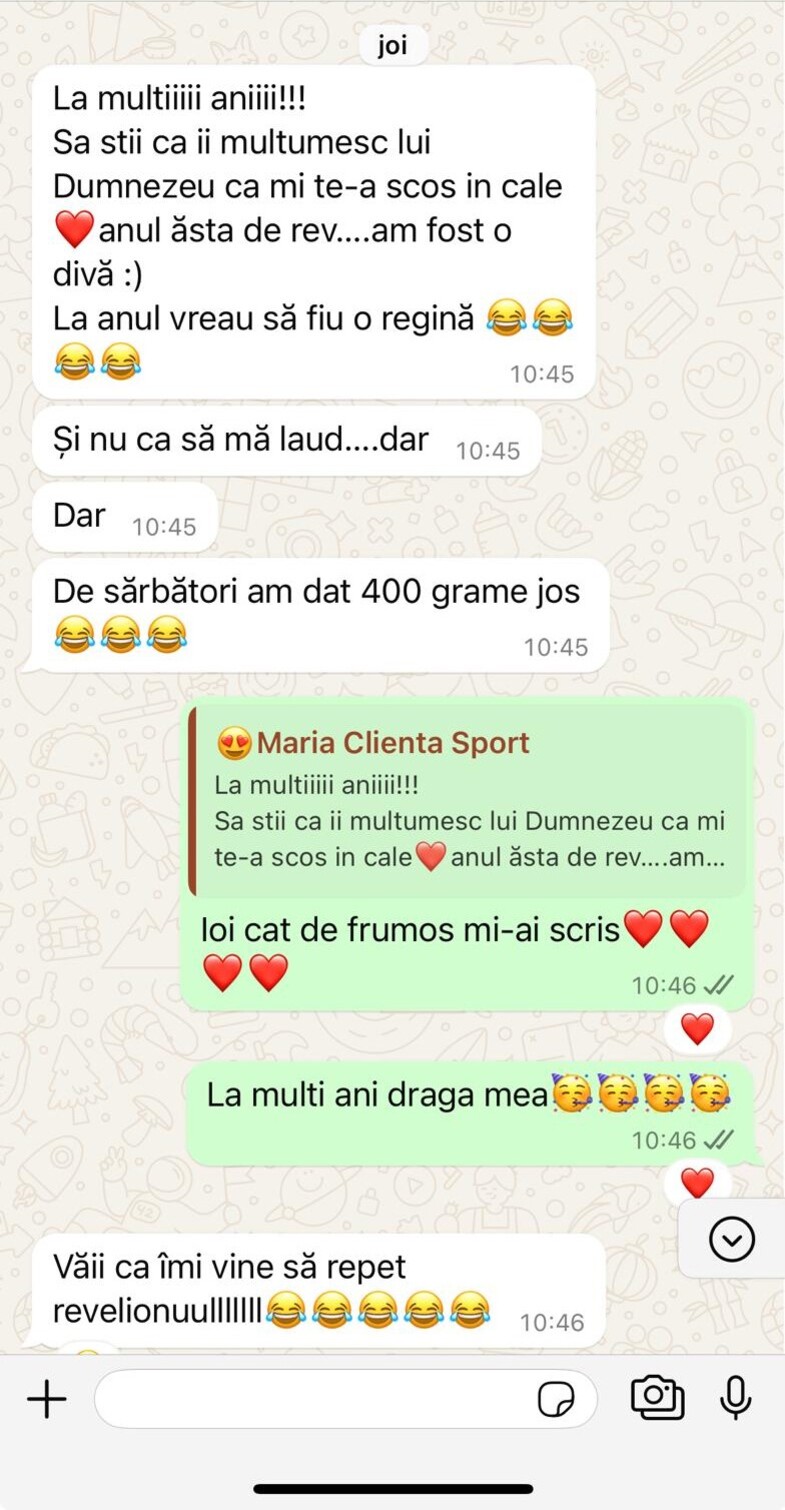
Task: Record a voice message with the microphone
Action: pos(736,1397)
